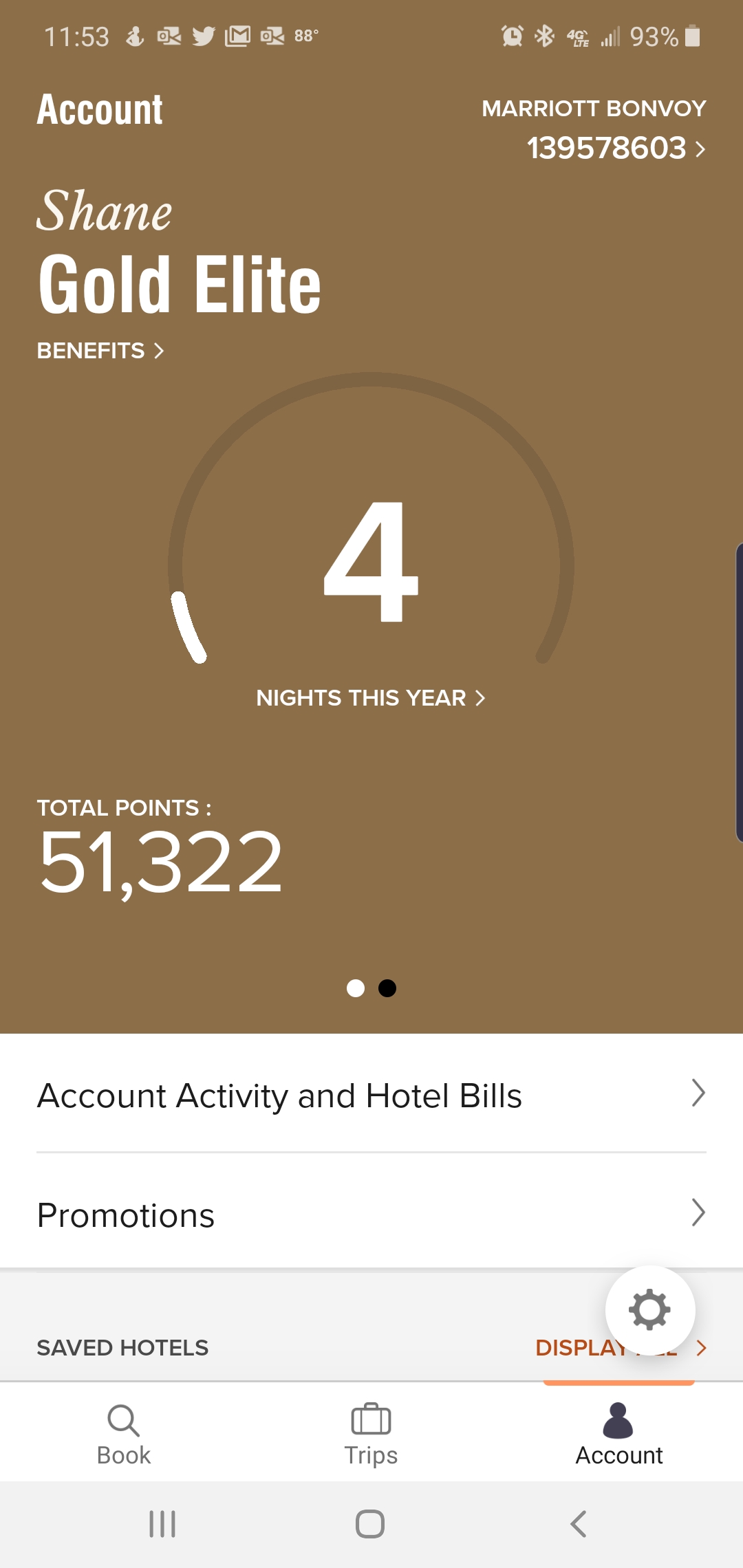Open Nights This Year details

371,698
